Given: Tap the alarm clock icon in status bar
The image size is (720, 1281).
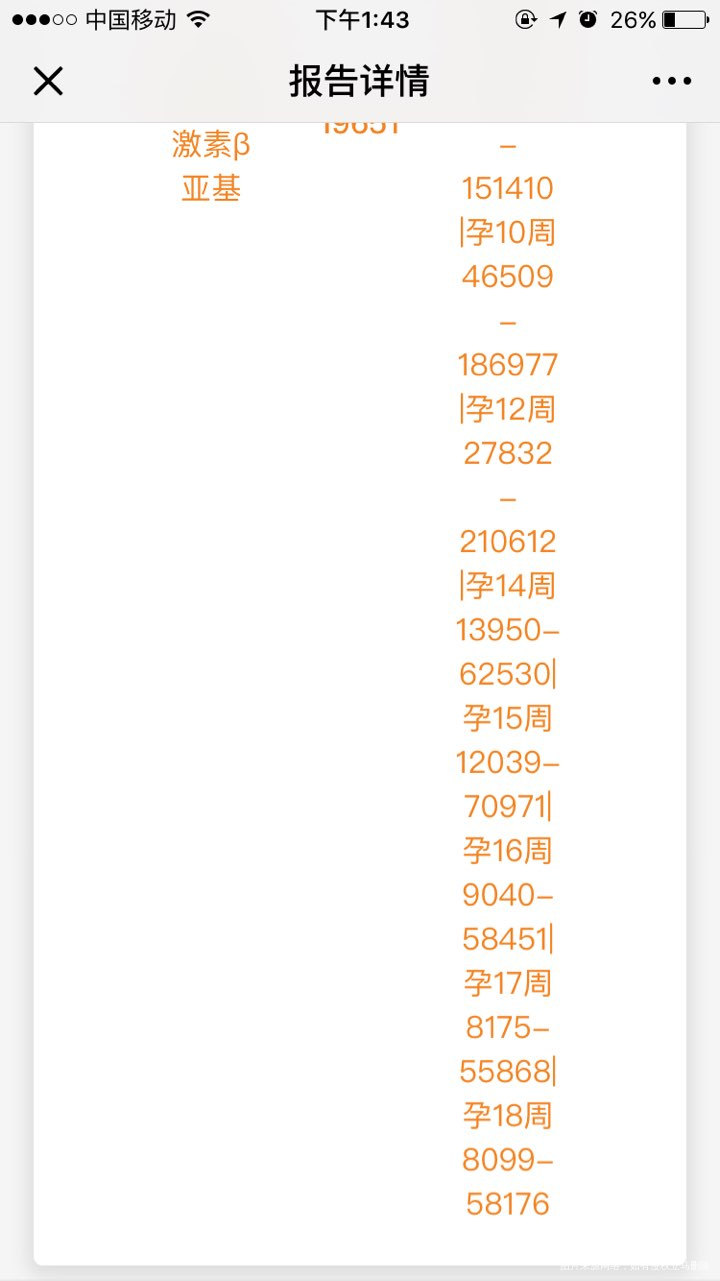Looking at the screenshot, I should [x=587, y=18].
